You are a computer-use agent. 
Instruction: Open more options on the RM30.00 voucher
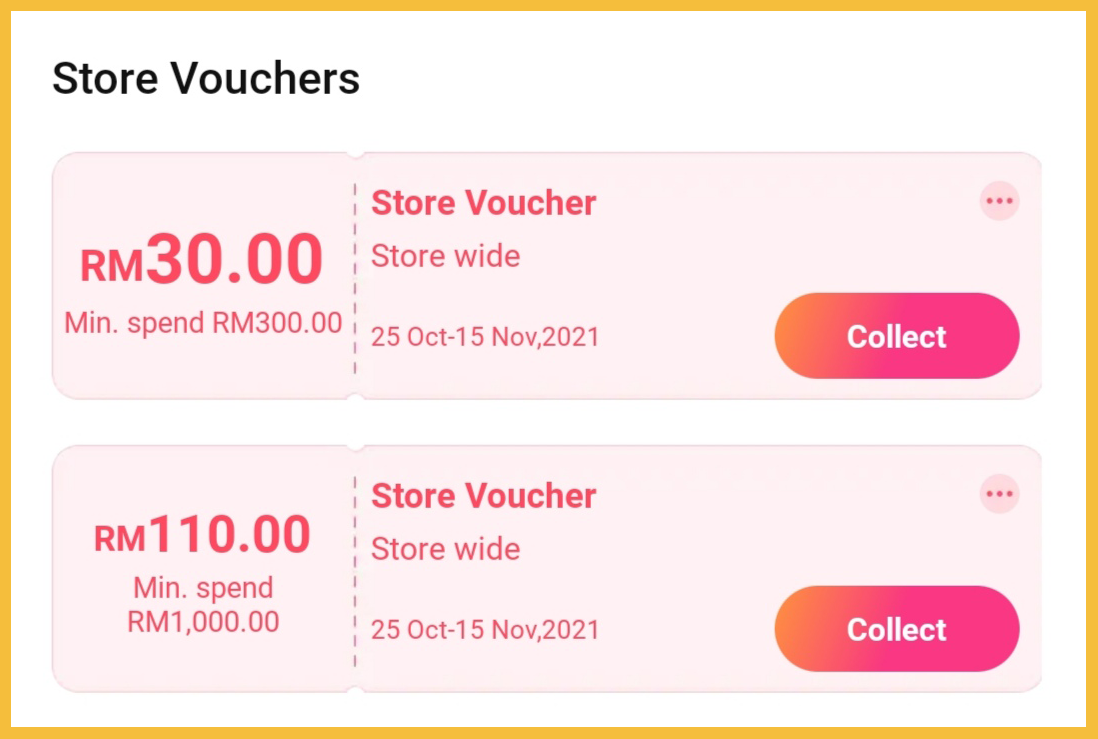click(999, 201)
